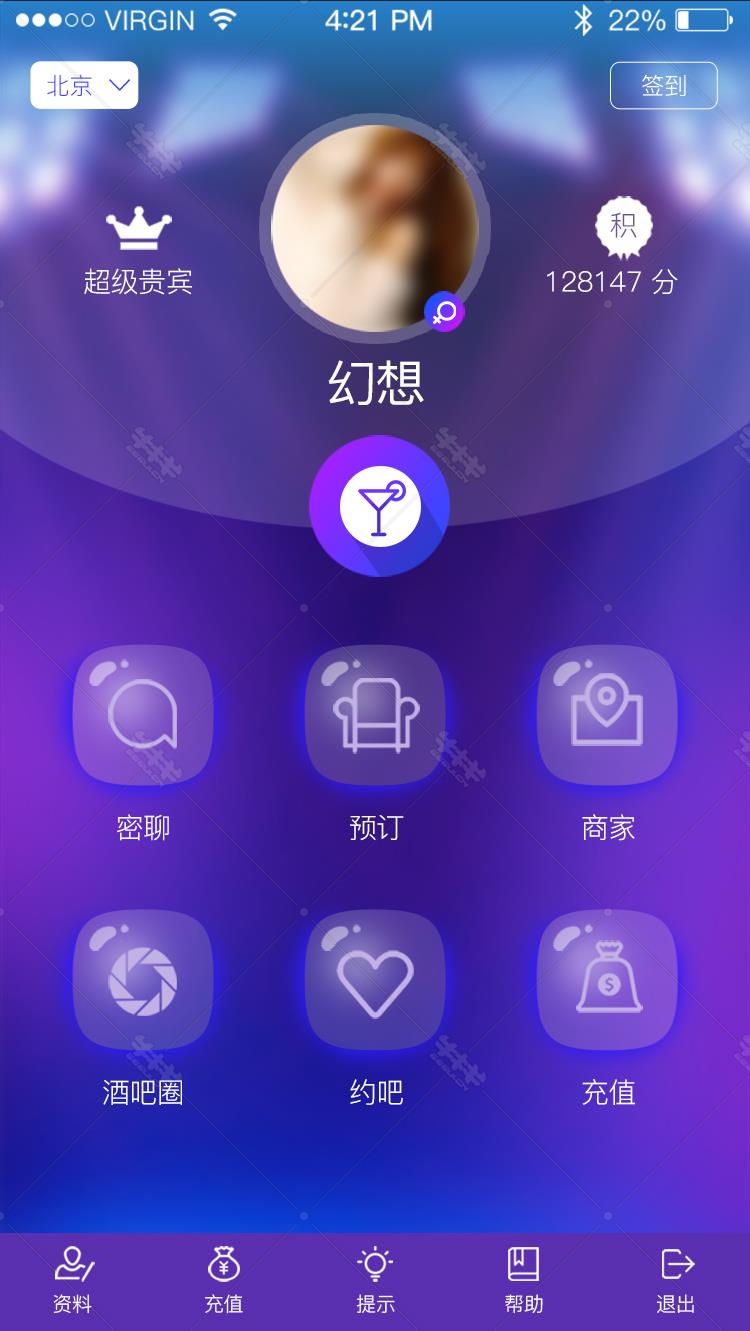Open 超级贵宾 VIP status
The image size is (750, 1331).
[138, 252]
